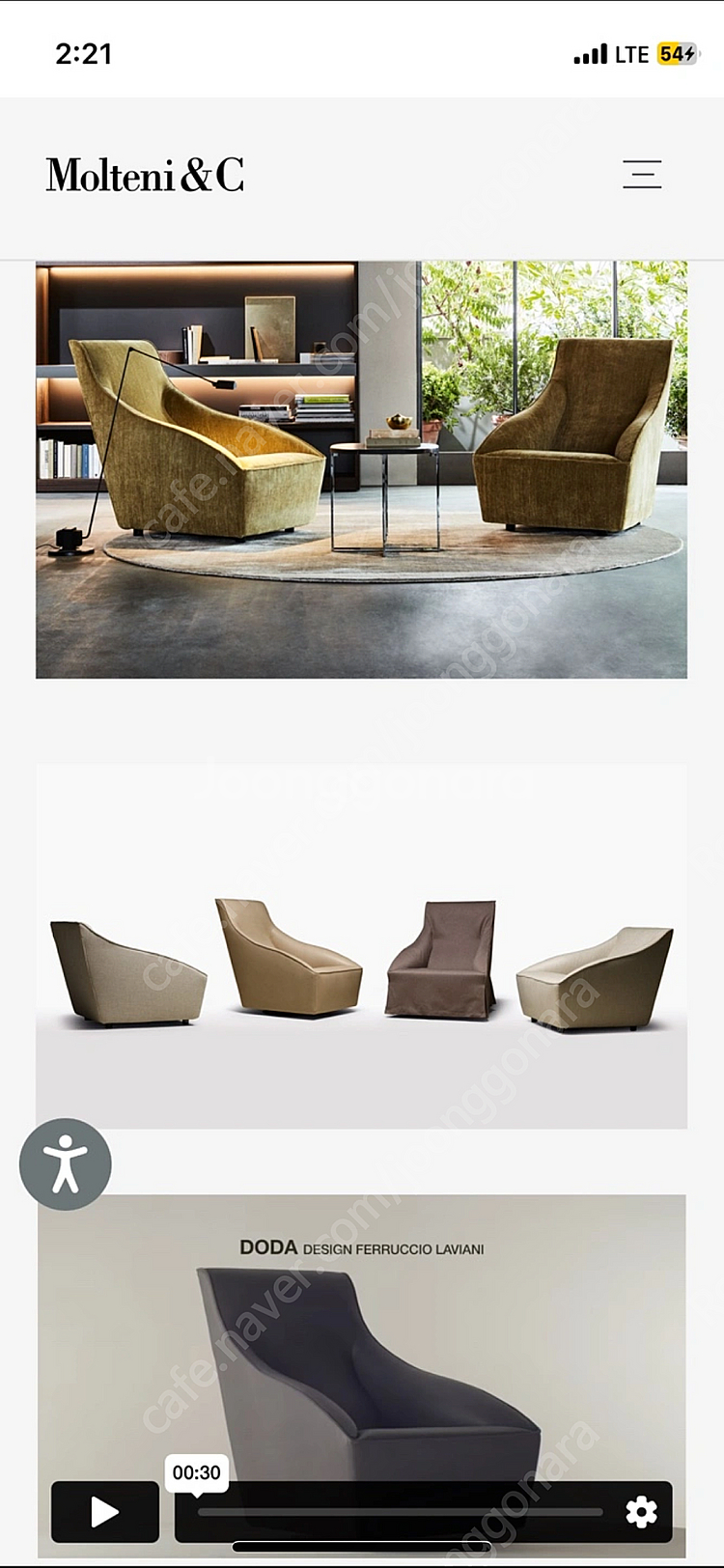724x1568 pixels.
Task: Go to the Molteni&C home page
Action: coord(146,175)
